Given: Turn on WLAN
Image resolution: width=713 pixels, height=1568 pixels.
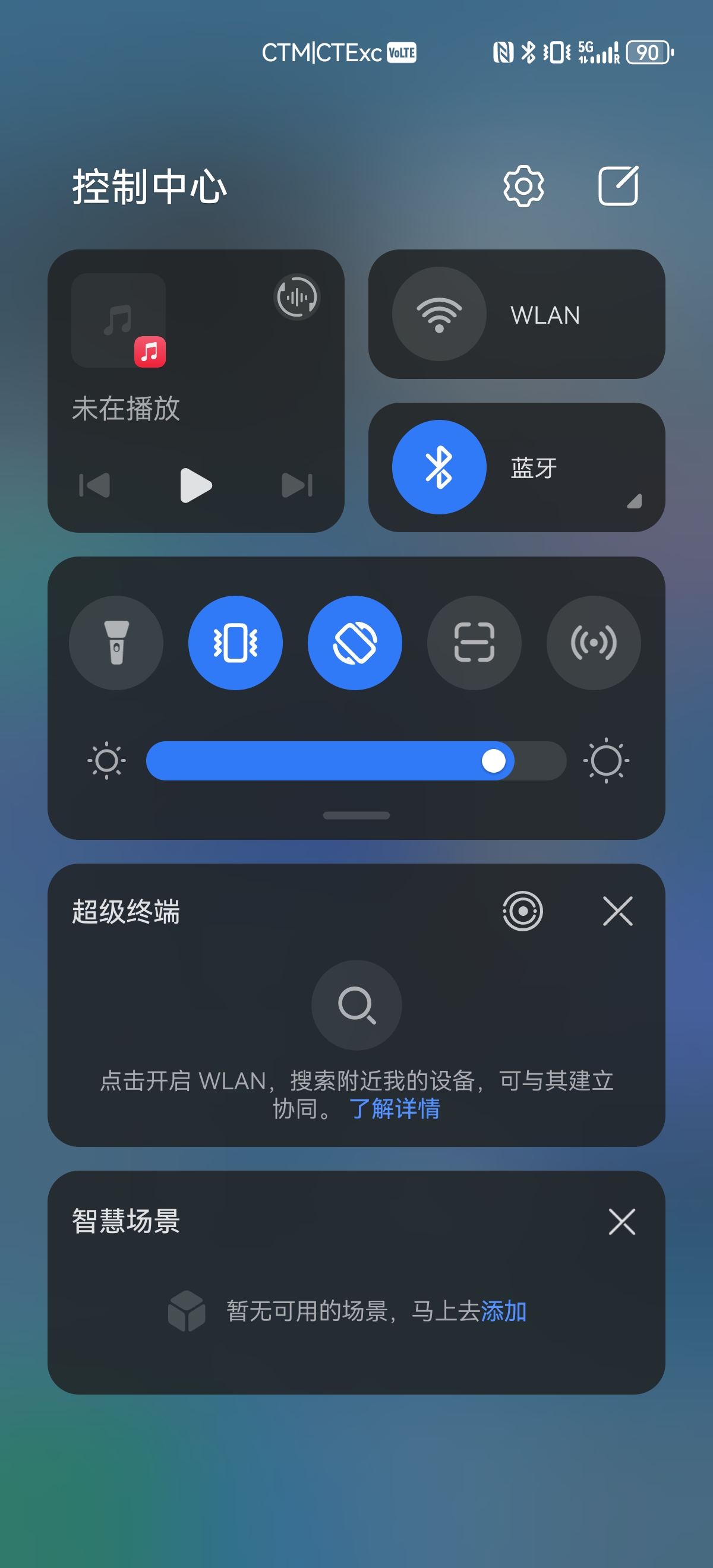Looking at the screenshot, I should [x=440, y=315].
